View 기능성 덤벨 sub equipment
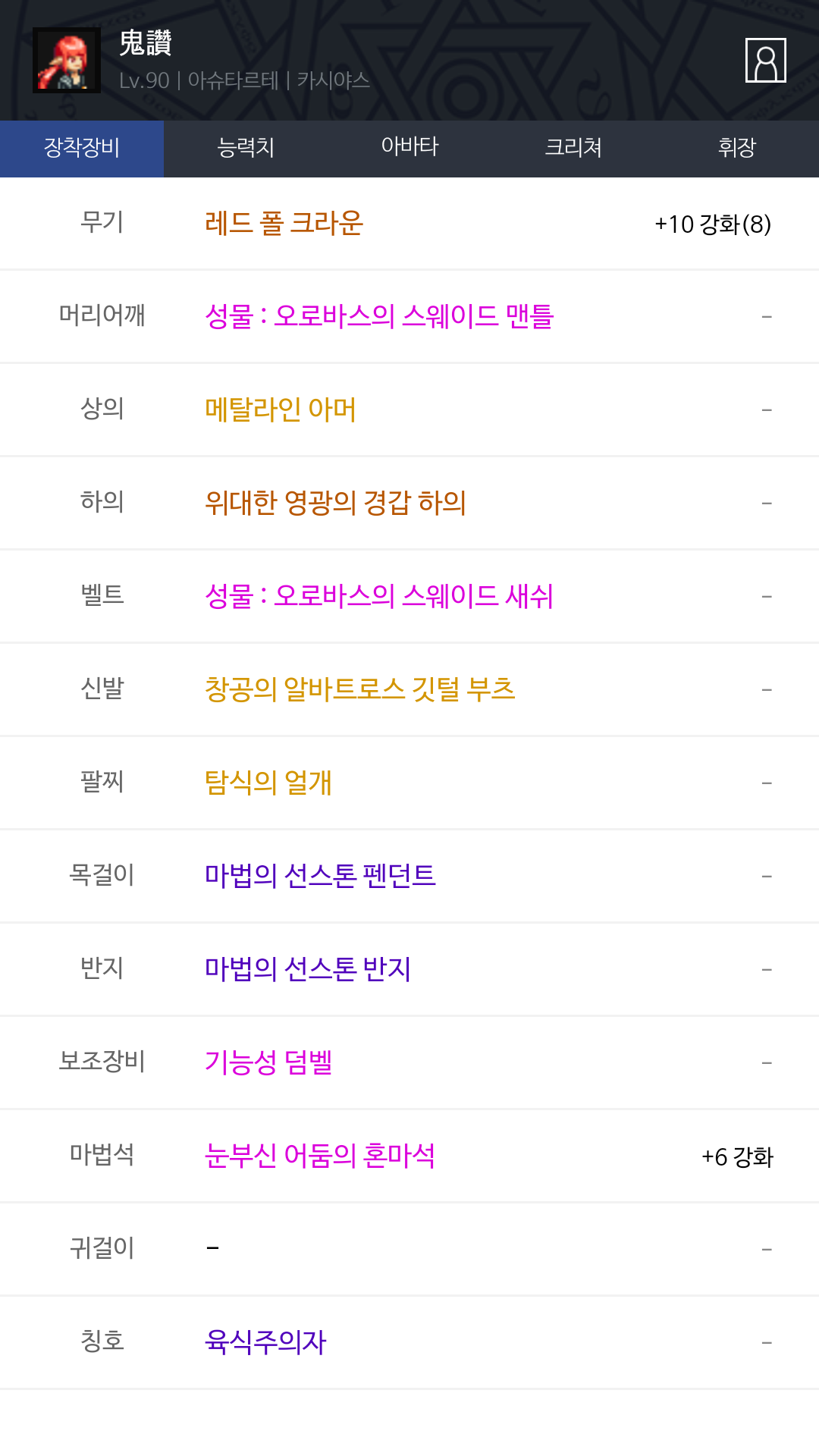 (409, 1063)
